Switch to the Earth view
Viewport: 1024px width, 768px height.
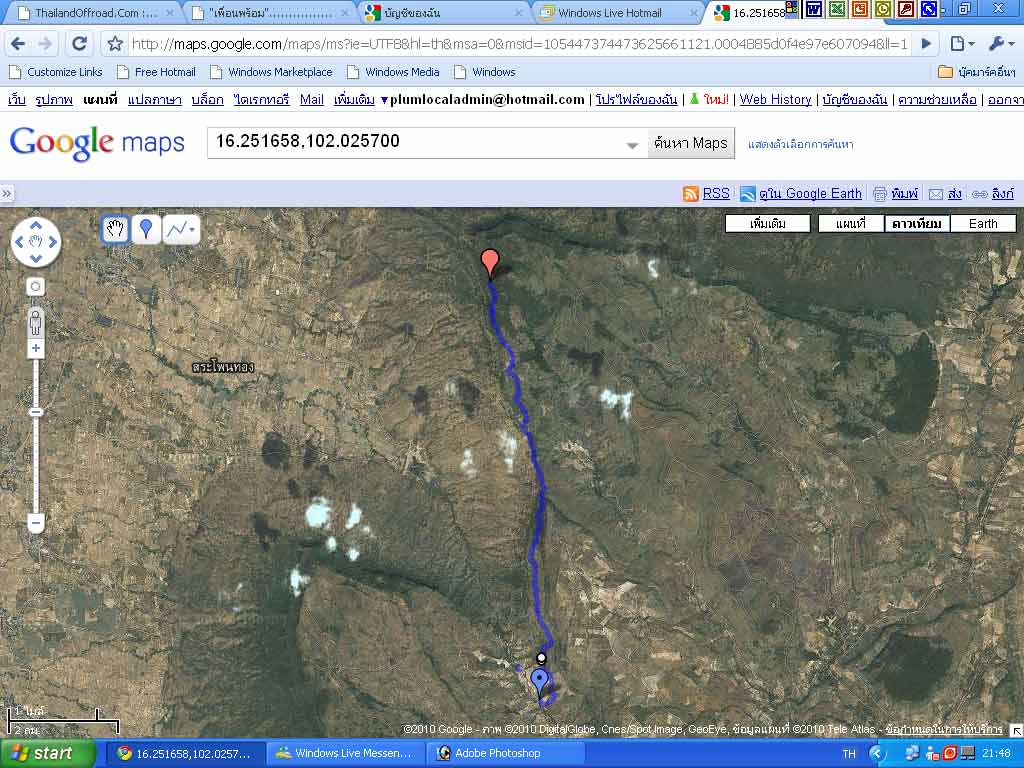tap(983, 223)
